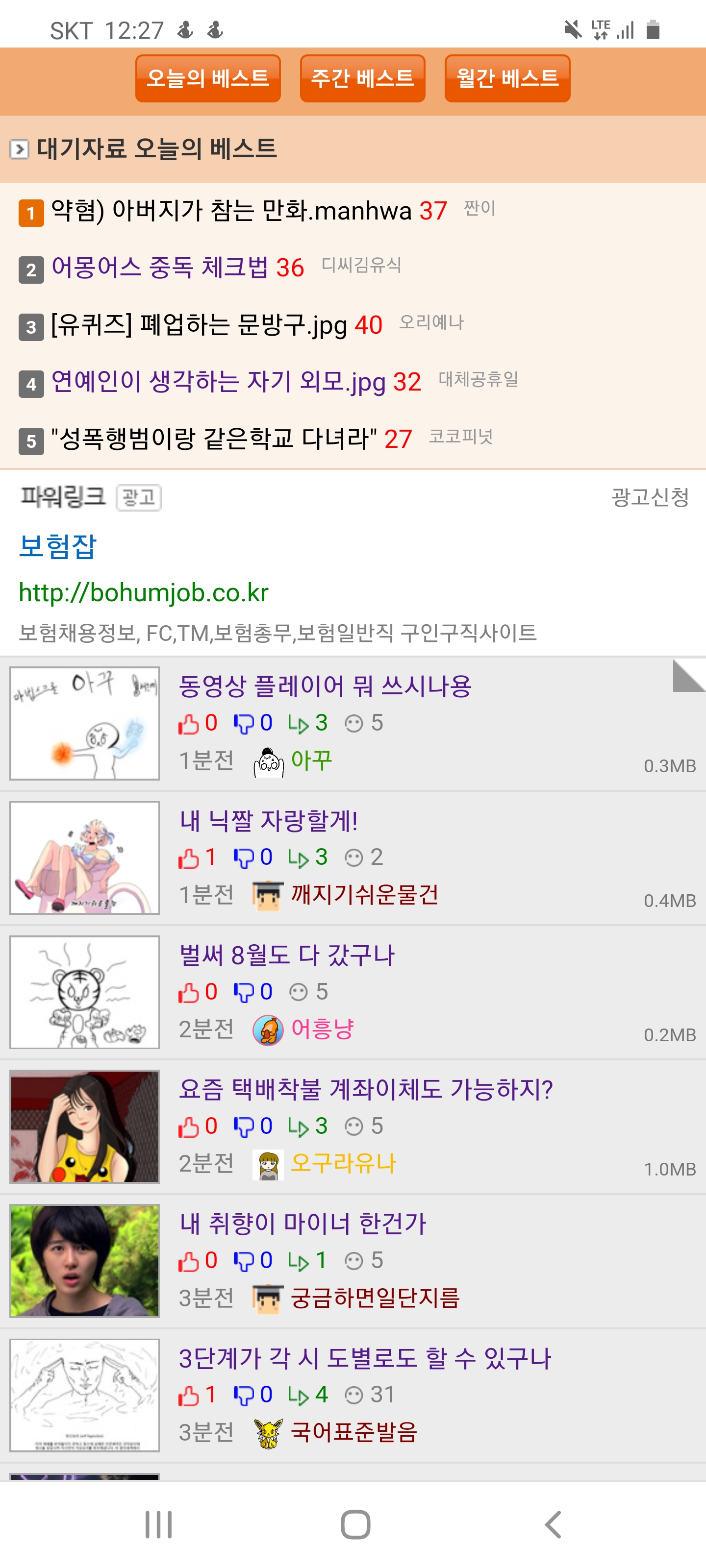Viewport: 706px width, 1568px height.
Task: Tap the 광고신청 link
Action: (x=649, y=497)
